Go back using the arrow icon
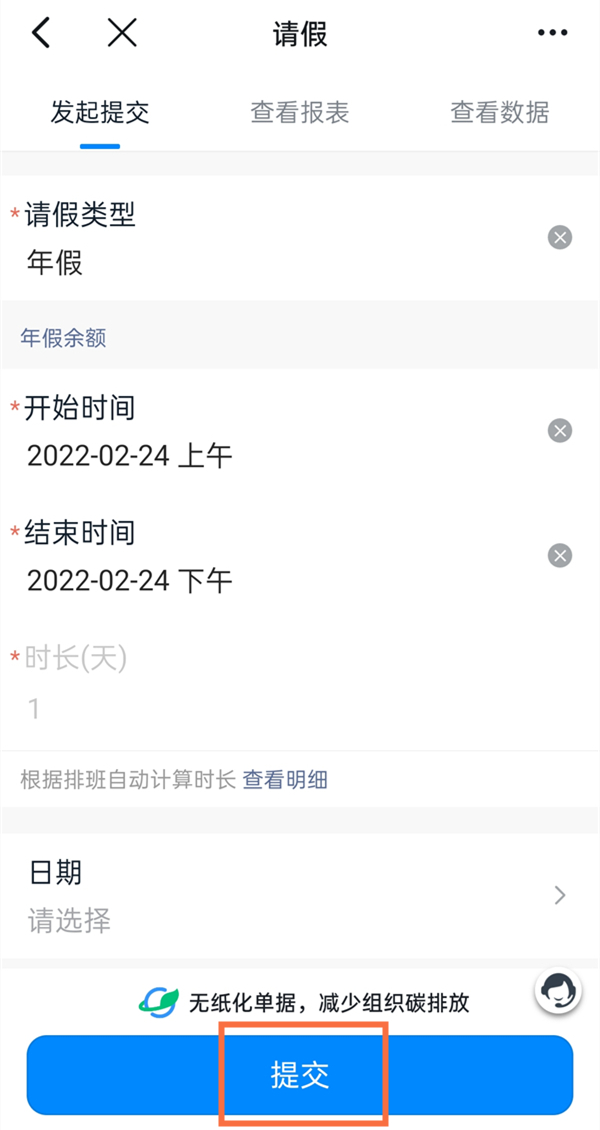Image resolution: width=600 pixels, height=1130 pixels. coord(40,34)
